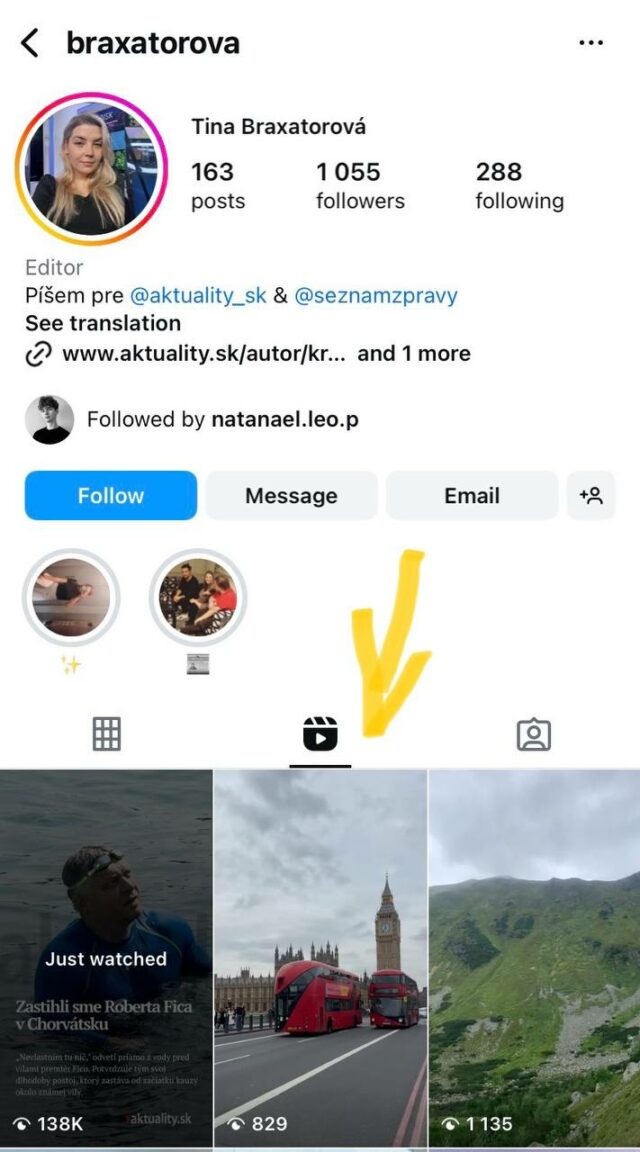Tap See translation under the bio
Image resolution: width=640 pixels, height=1152 pixels.
(103, 323)
